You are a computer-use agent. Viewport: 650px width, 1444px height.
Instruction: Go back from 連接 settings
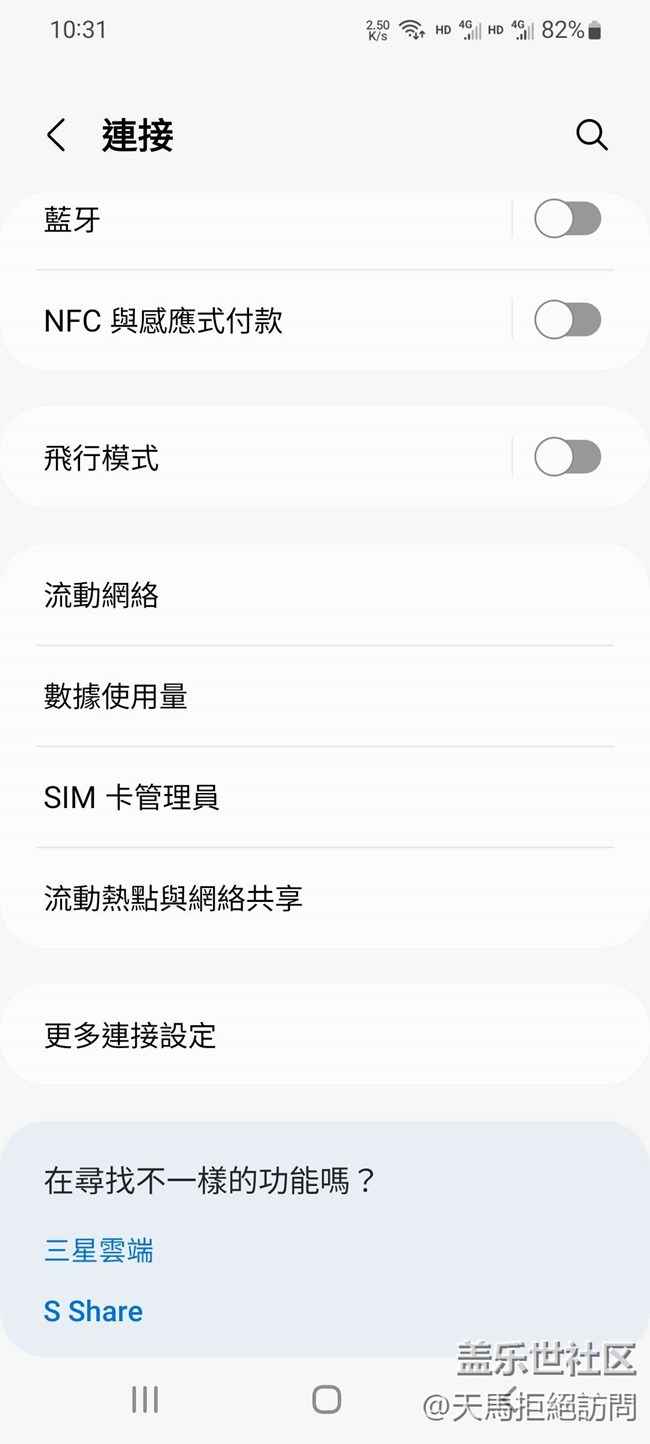57,136
